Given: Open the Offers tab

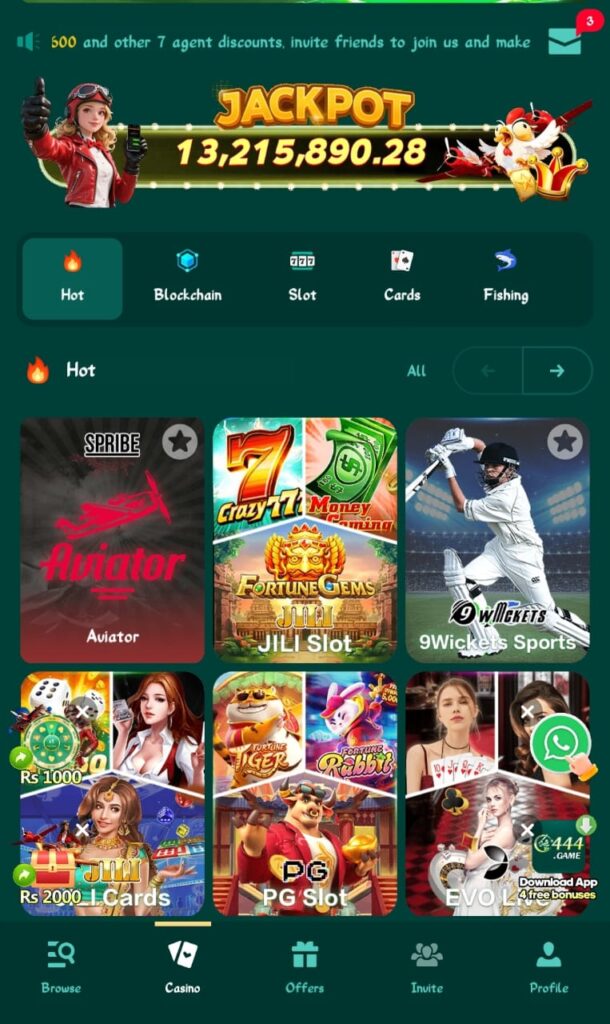Looking at the screenshot, I should point(305,967).
